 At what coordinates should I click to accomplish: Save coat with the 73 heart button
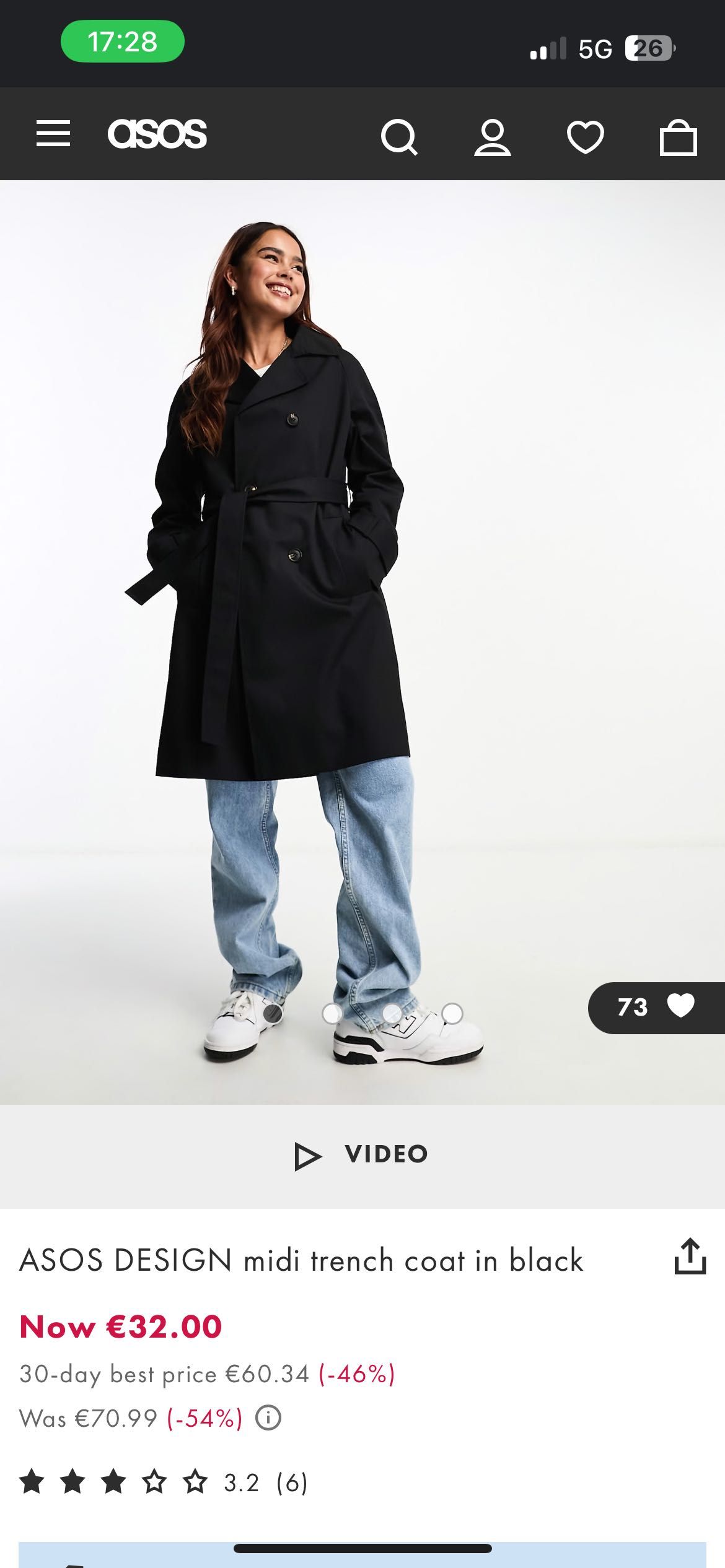[x=657, y=1007]
